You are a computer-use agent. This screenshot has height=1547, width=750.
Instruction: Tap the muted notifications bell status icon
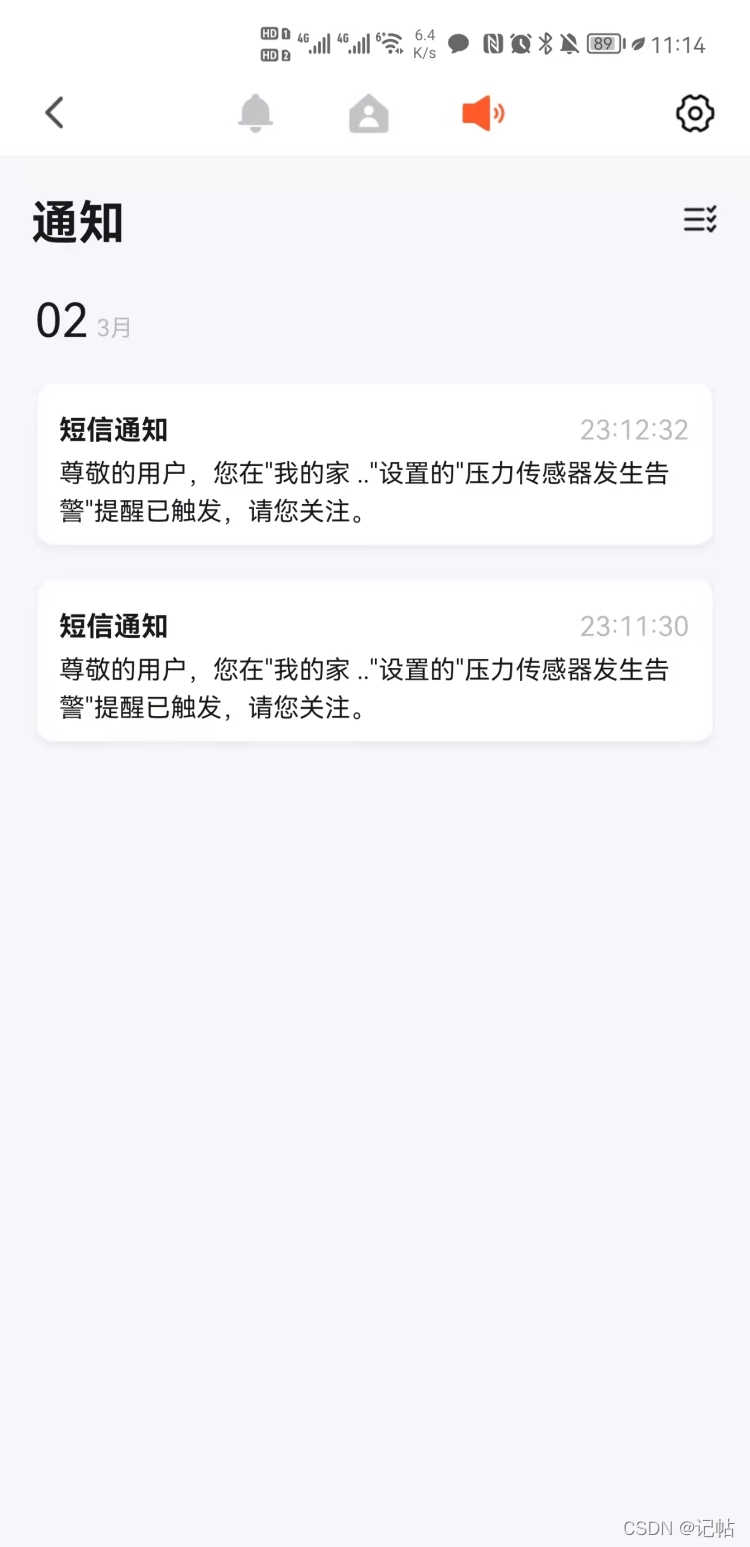pos(567,43)
